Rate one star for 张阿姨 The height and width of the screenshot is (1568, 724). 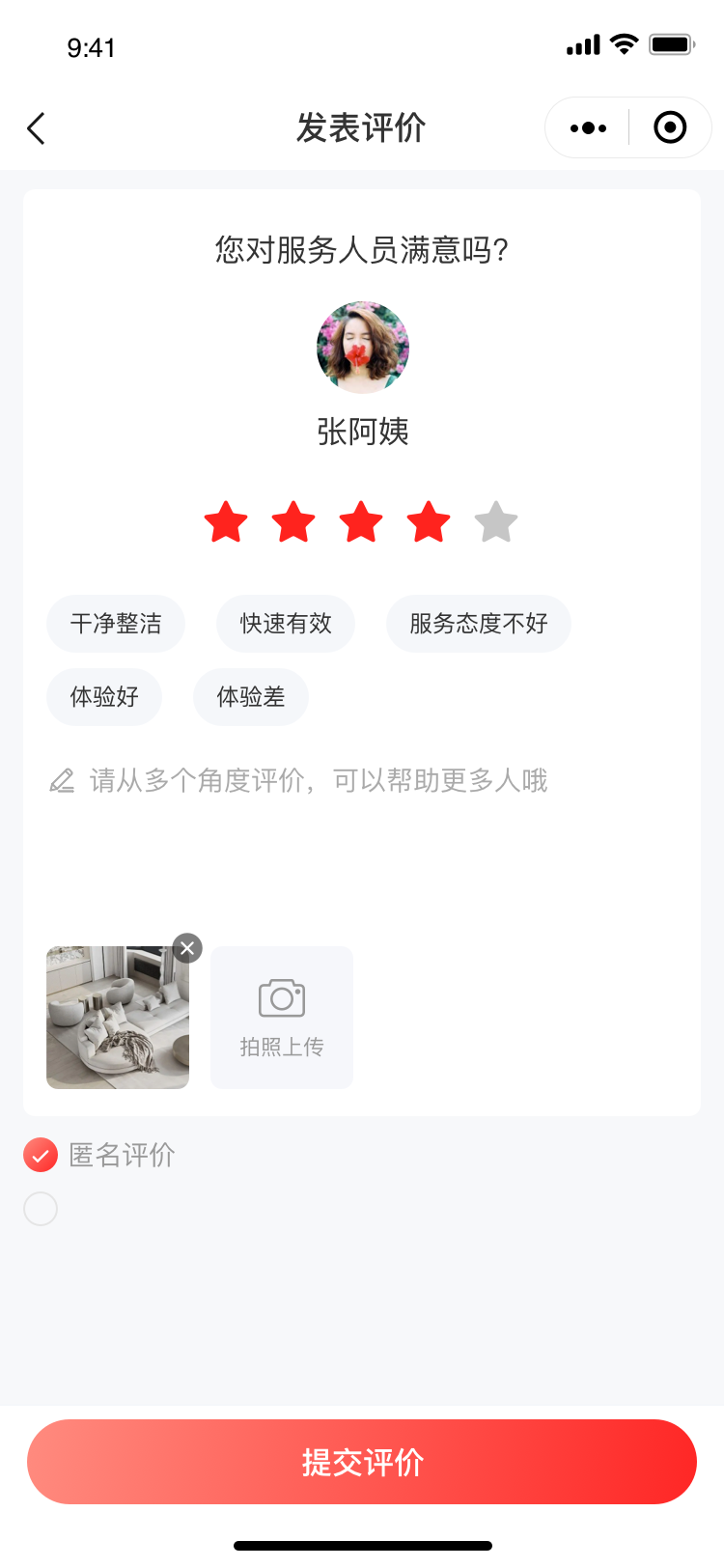pyautogui.click(x=226, y=522)
